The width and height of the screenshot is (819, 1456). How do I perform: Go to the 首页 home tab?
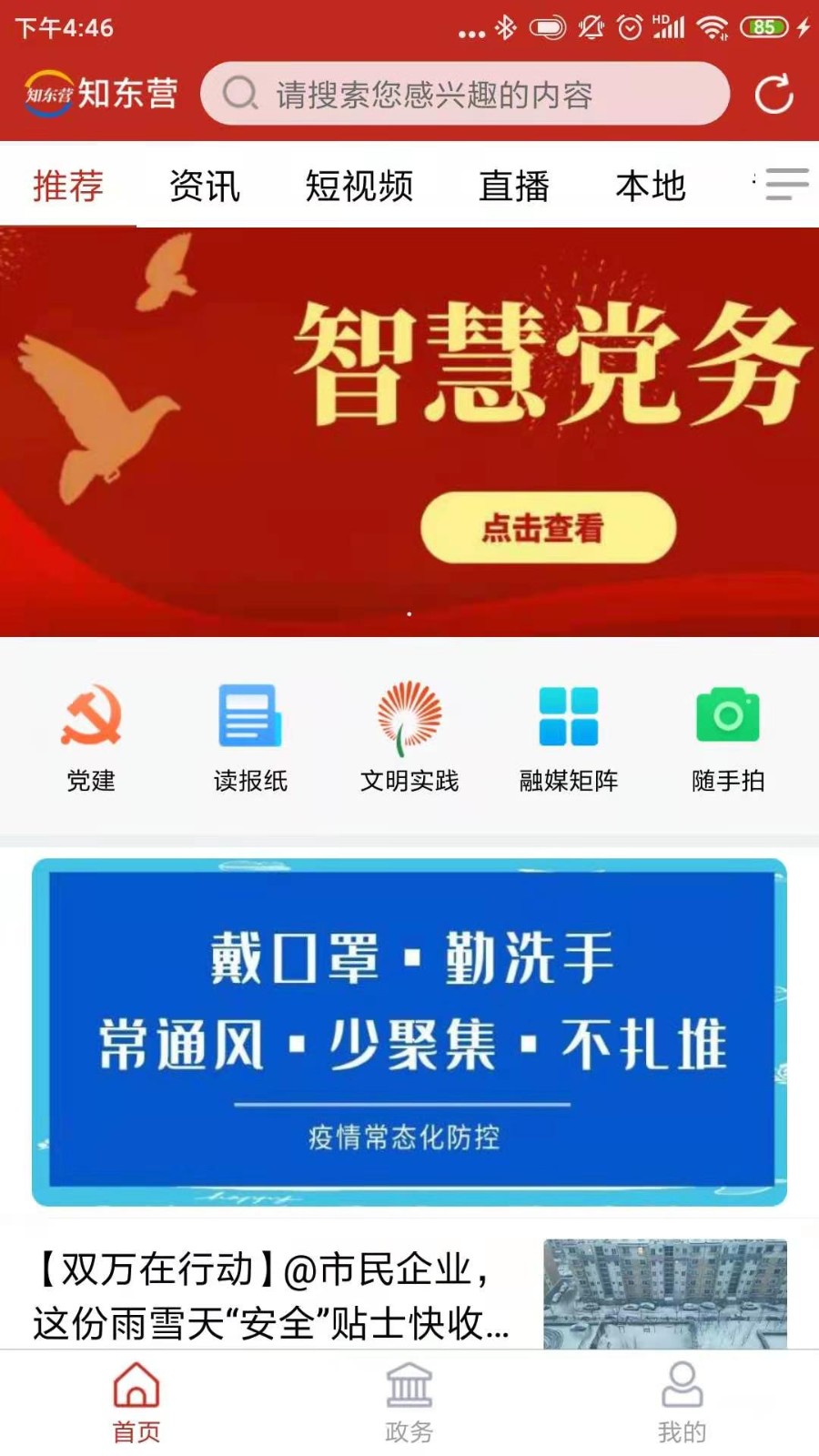[136, 1402]
